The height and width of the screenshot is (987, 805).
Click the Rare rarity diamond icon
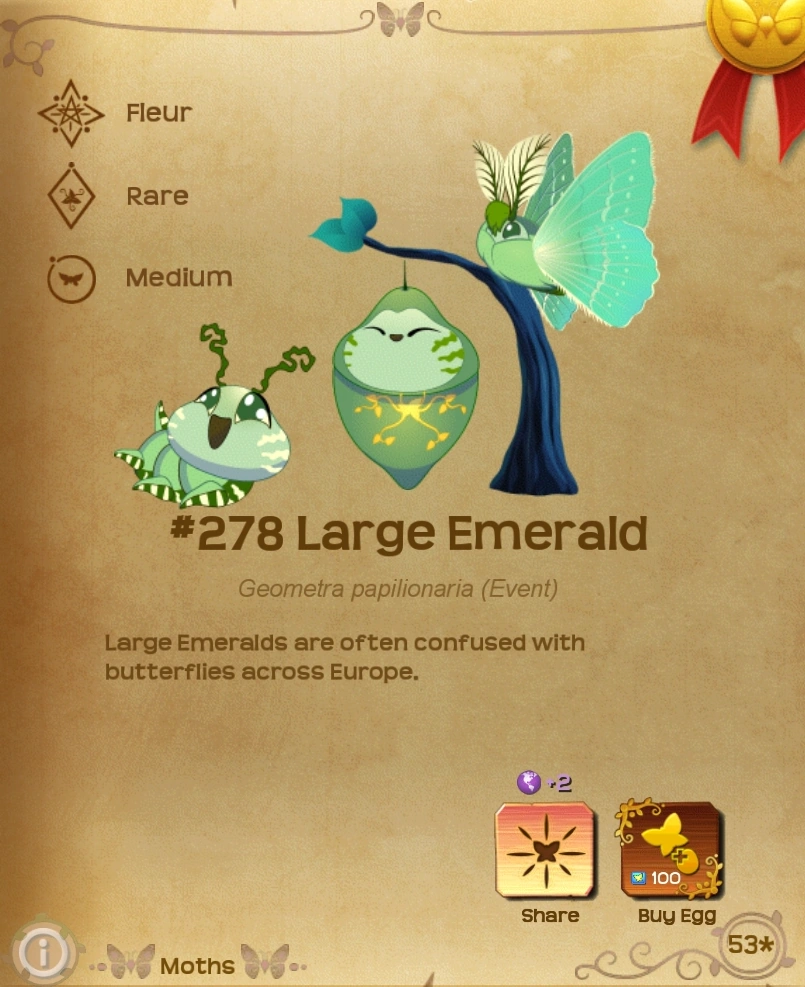pos(70,196)
